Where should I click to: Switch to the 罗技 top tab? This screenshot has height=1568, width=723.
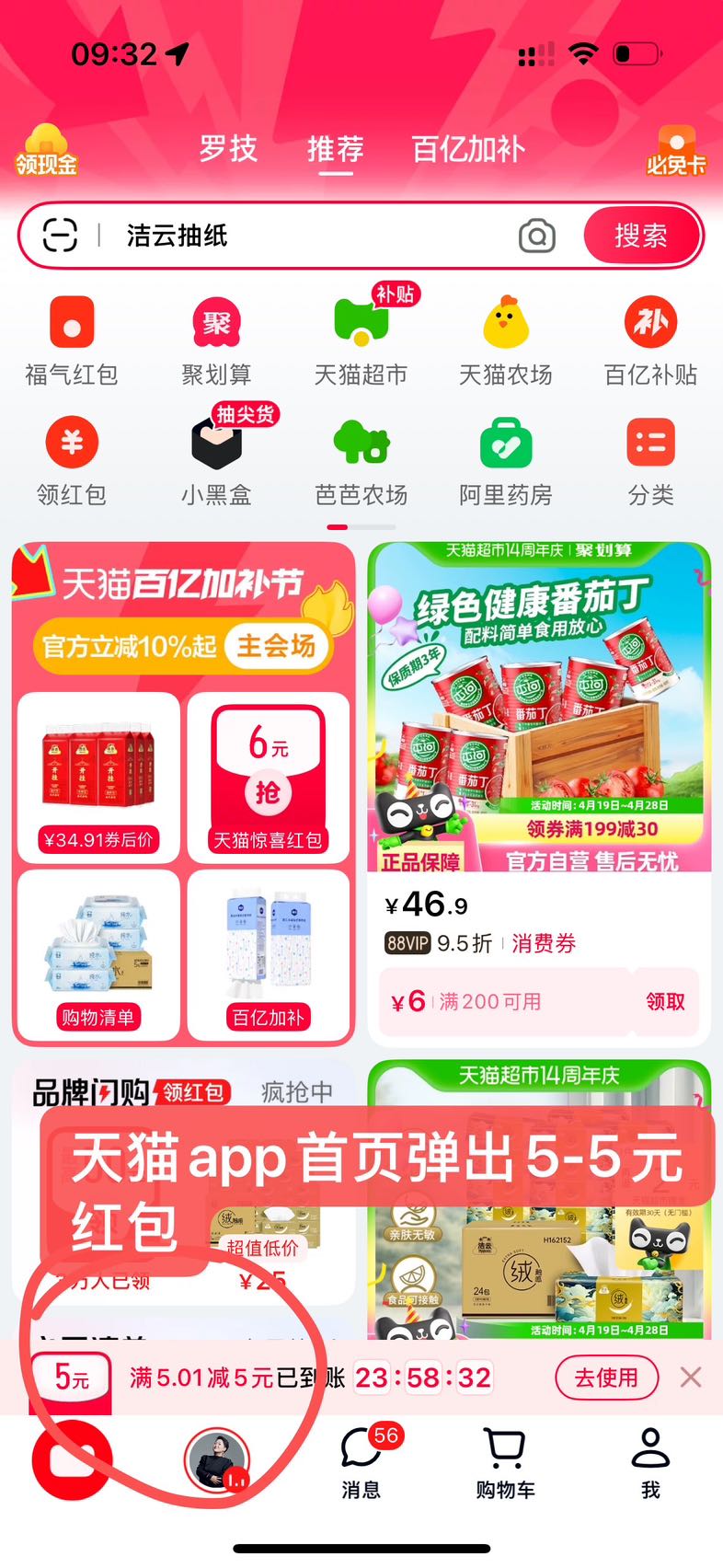tap(228, 149)
